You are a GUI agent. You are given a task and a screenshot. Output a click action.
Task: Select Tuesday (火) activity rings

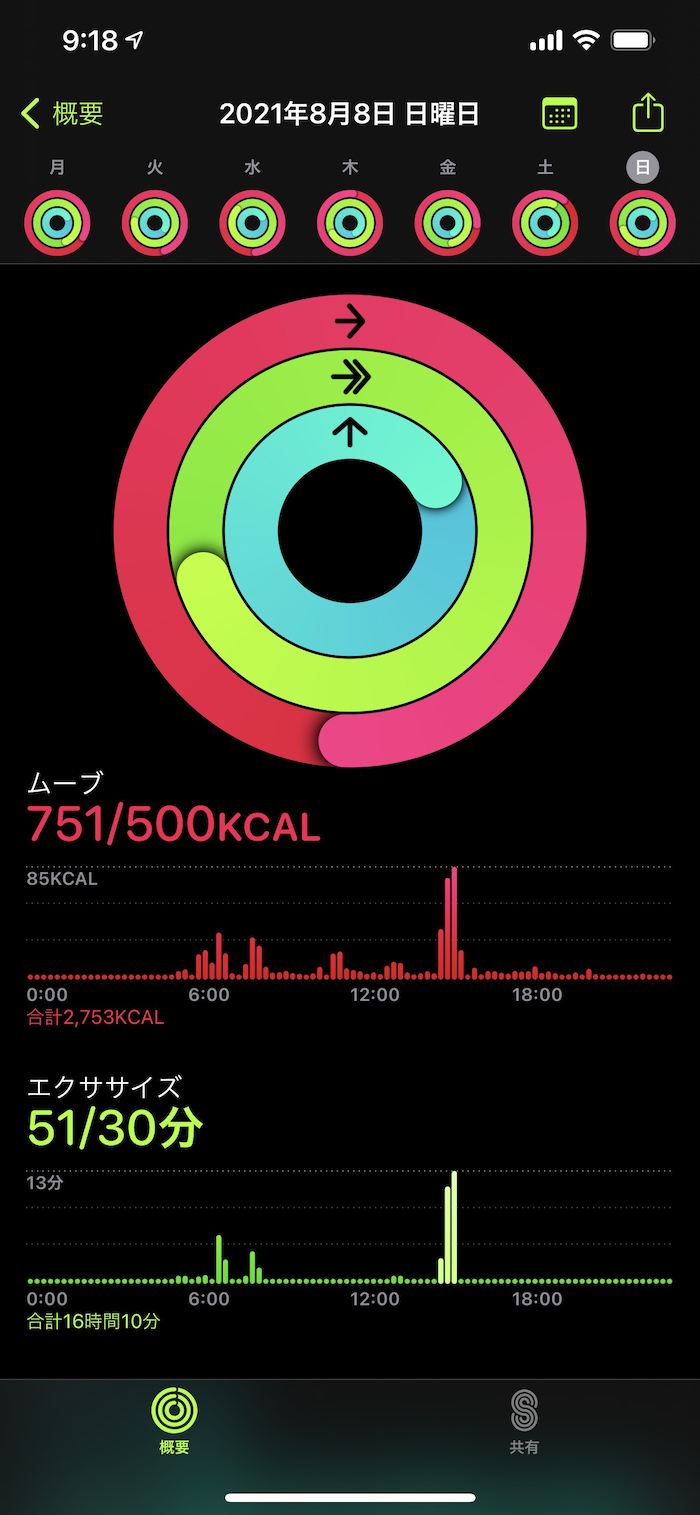pos(155,222)
